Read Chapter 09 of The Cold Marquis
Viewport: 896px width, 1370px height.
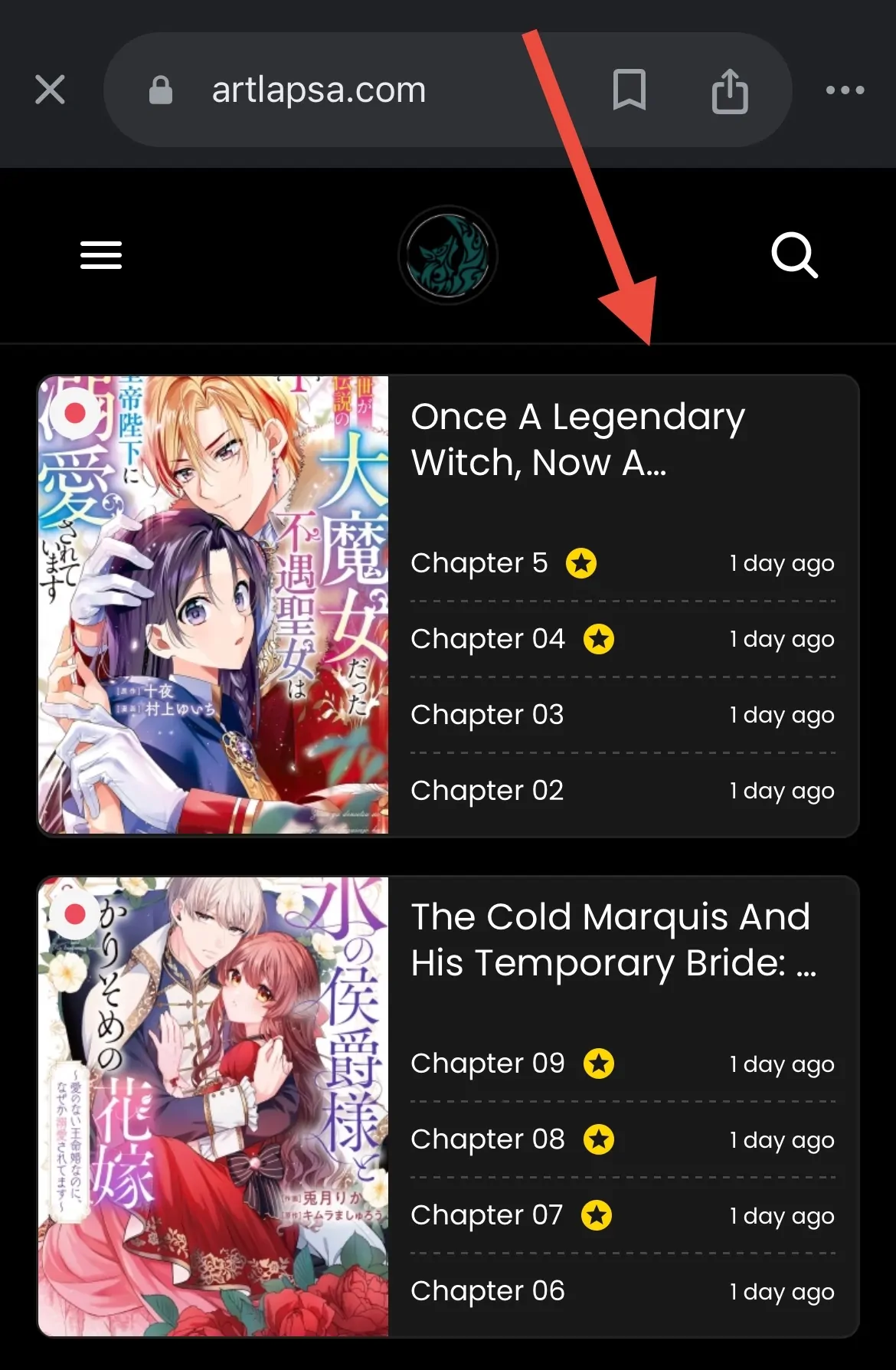point(487,1064)
